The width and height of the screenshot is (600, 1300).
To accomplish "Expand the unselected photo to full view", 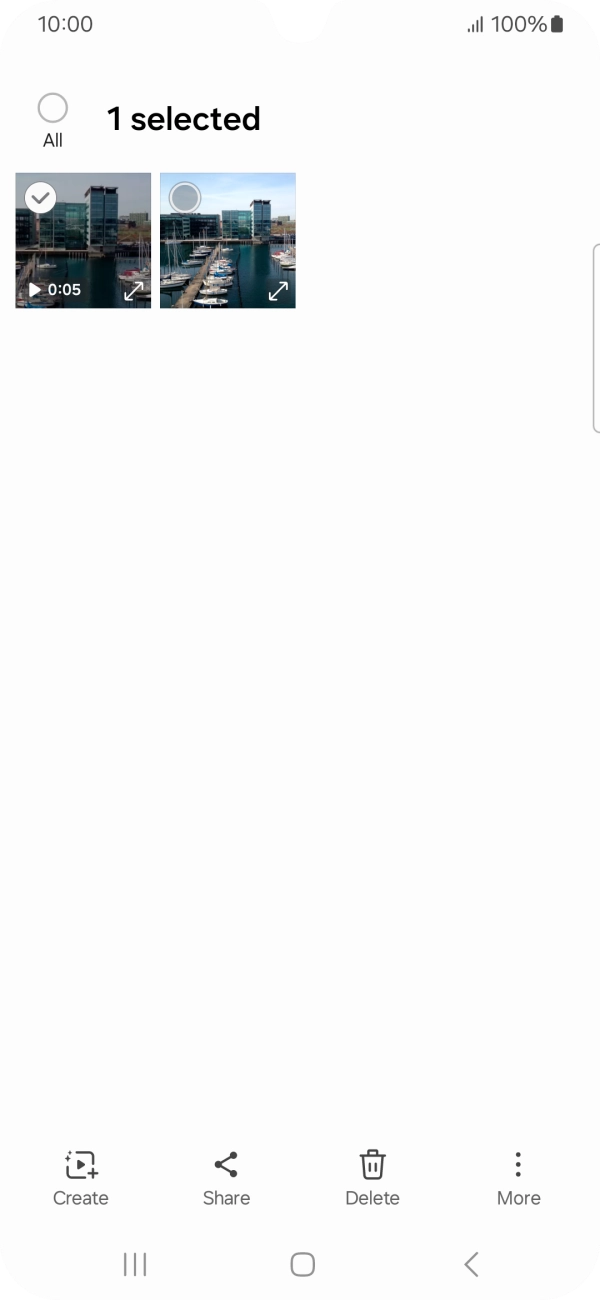I will (278, 291).
